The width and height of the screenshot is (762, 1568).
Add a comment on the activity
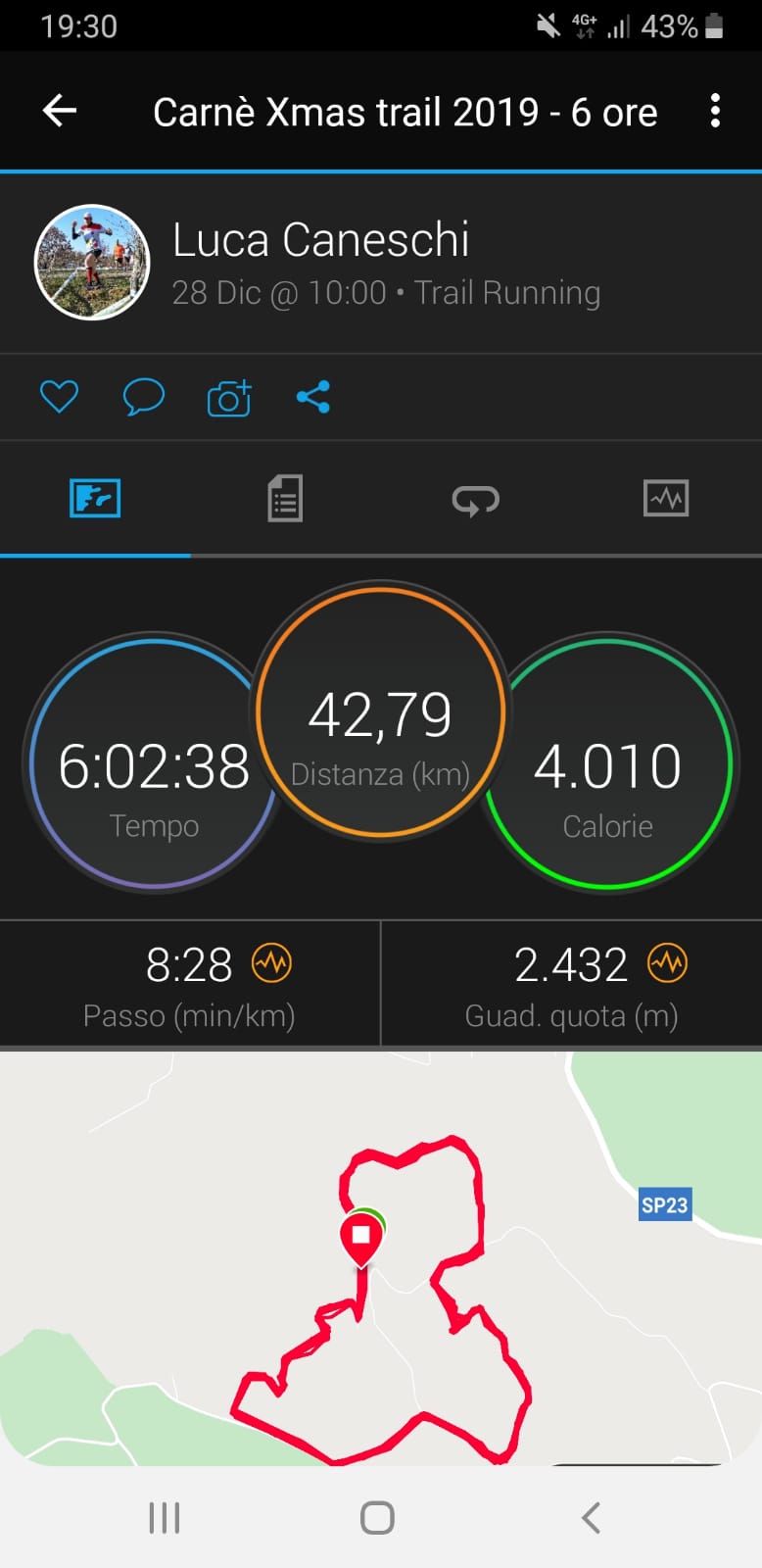click(x=143, y=397)
